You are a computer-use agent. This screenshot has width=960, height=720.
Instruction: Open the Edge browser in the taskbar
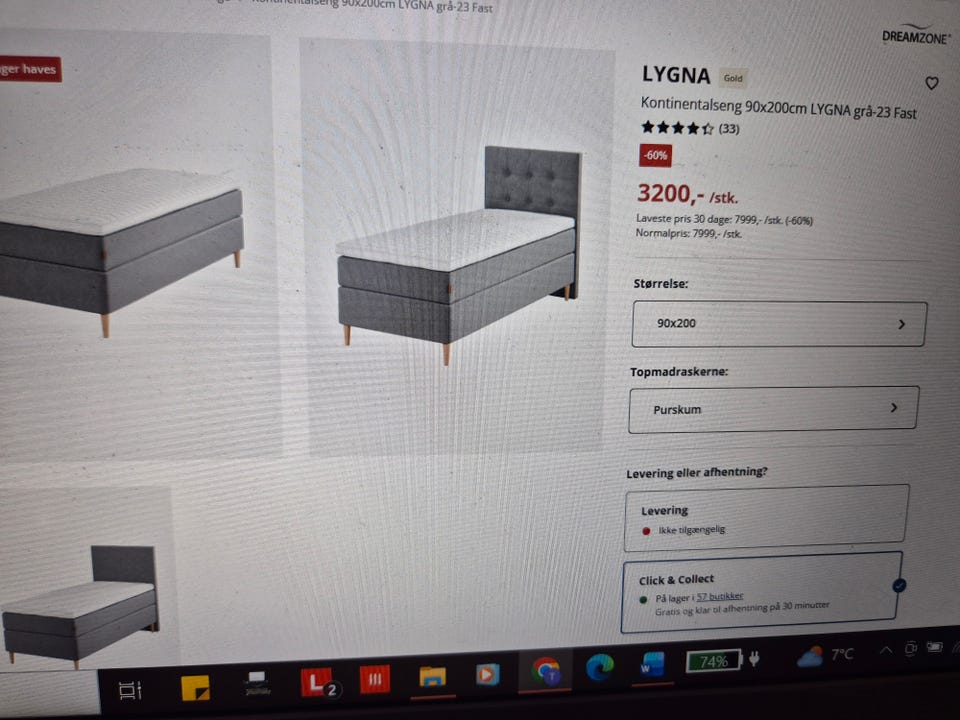pos(600,668)
